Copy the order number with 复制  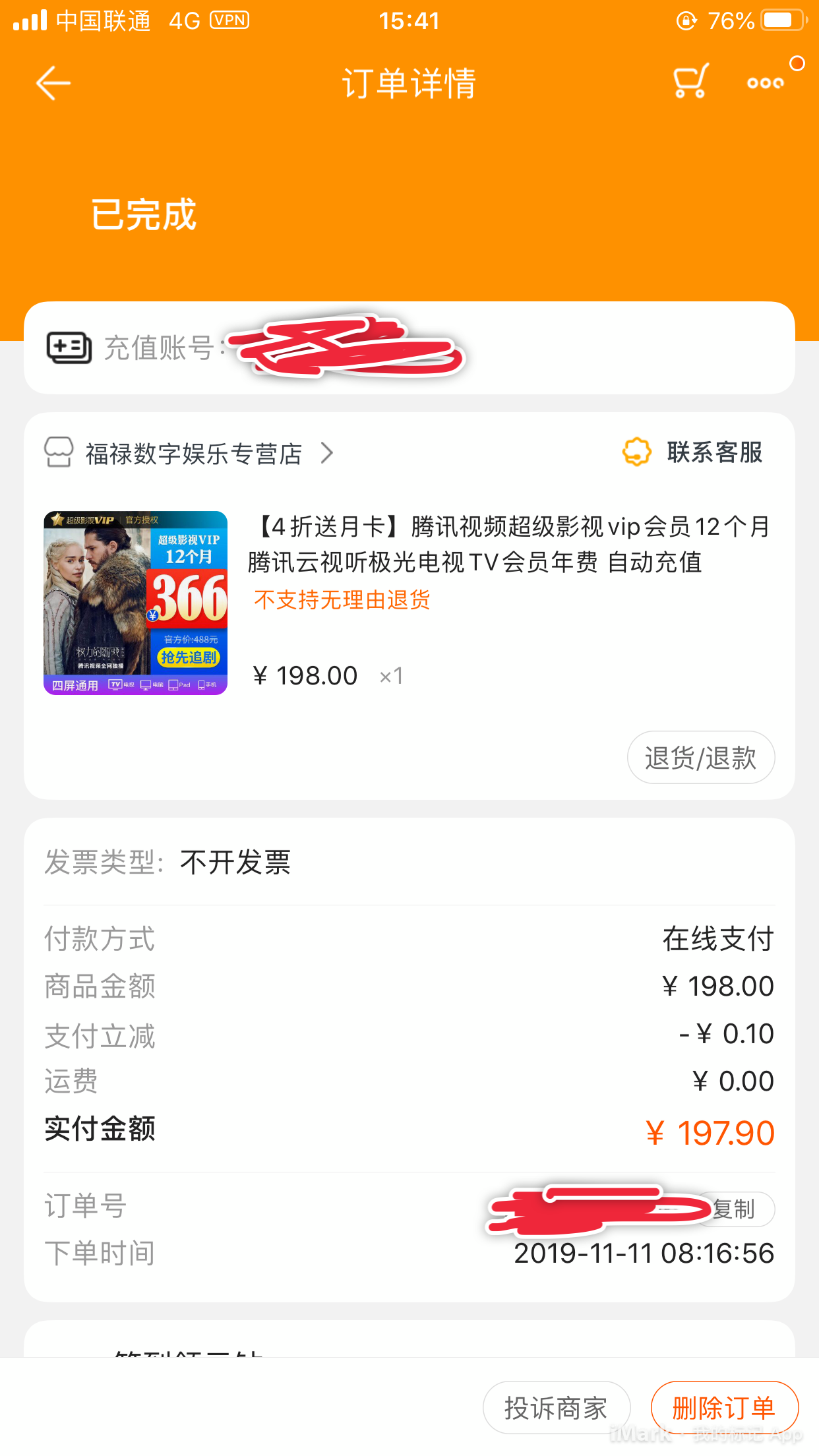pyautogui.click(x=736, y=1209)
